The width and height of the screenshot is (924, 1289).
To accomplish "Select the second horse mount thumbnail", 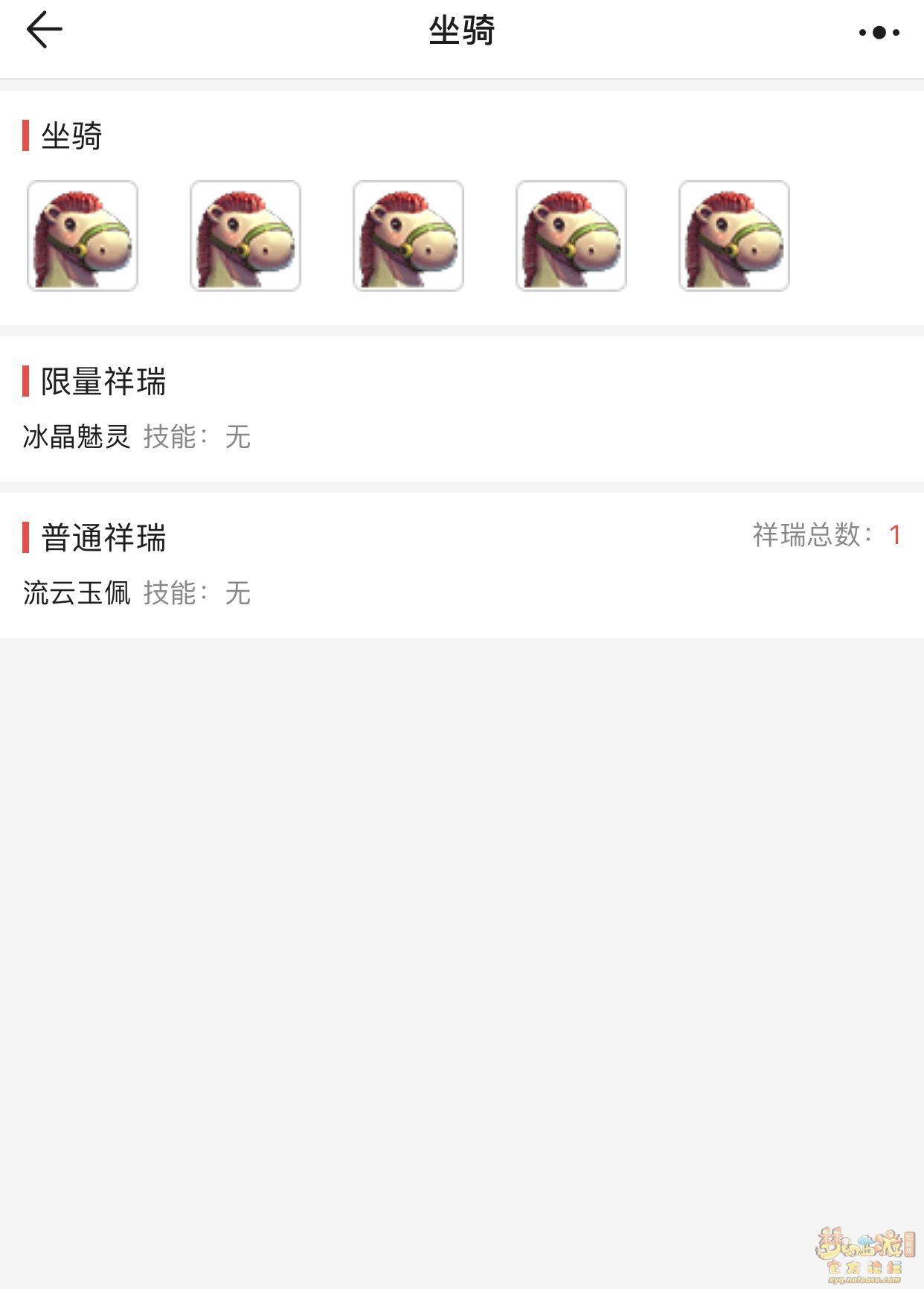I will point(246,236).
